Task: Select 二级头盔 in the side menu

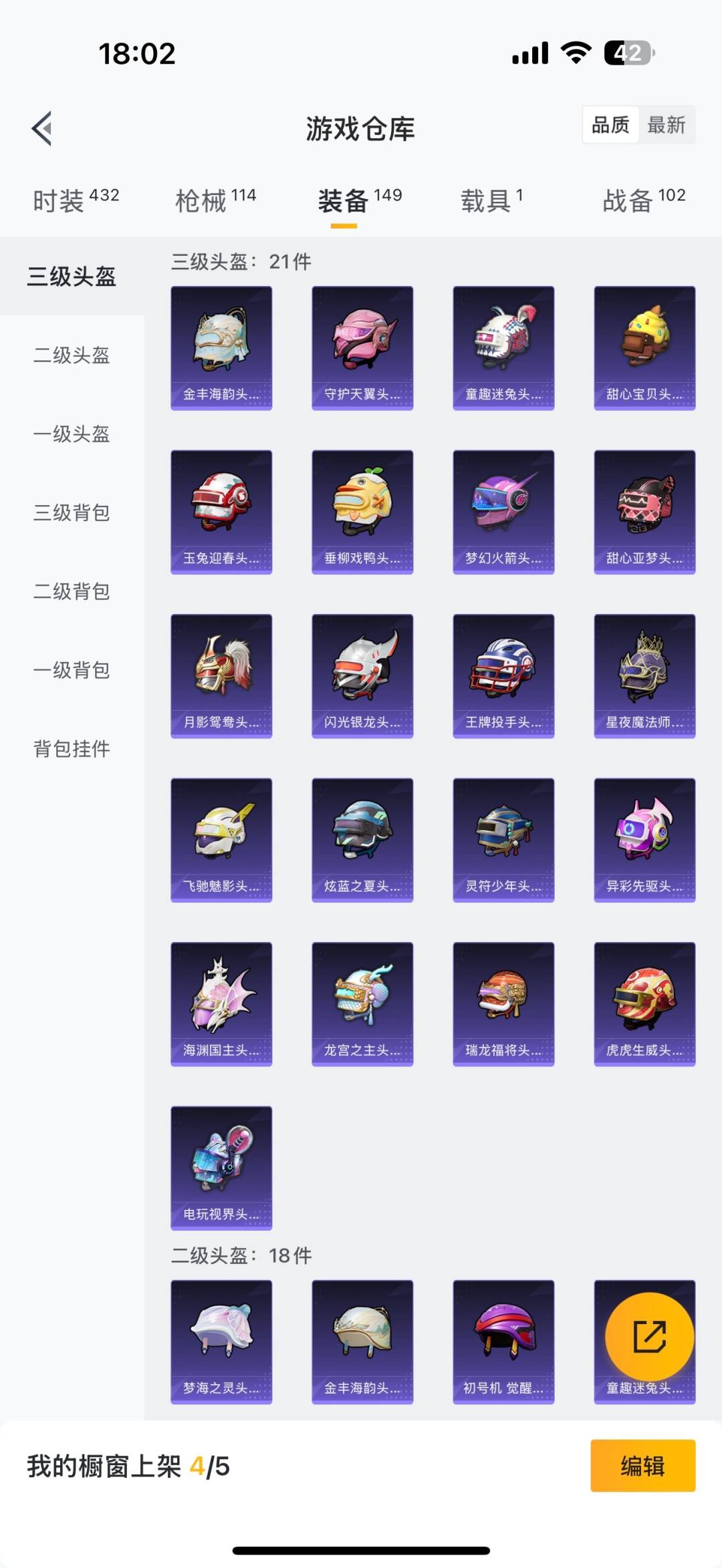Action: pyautogui.click(x=72, y=355)
